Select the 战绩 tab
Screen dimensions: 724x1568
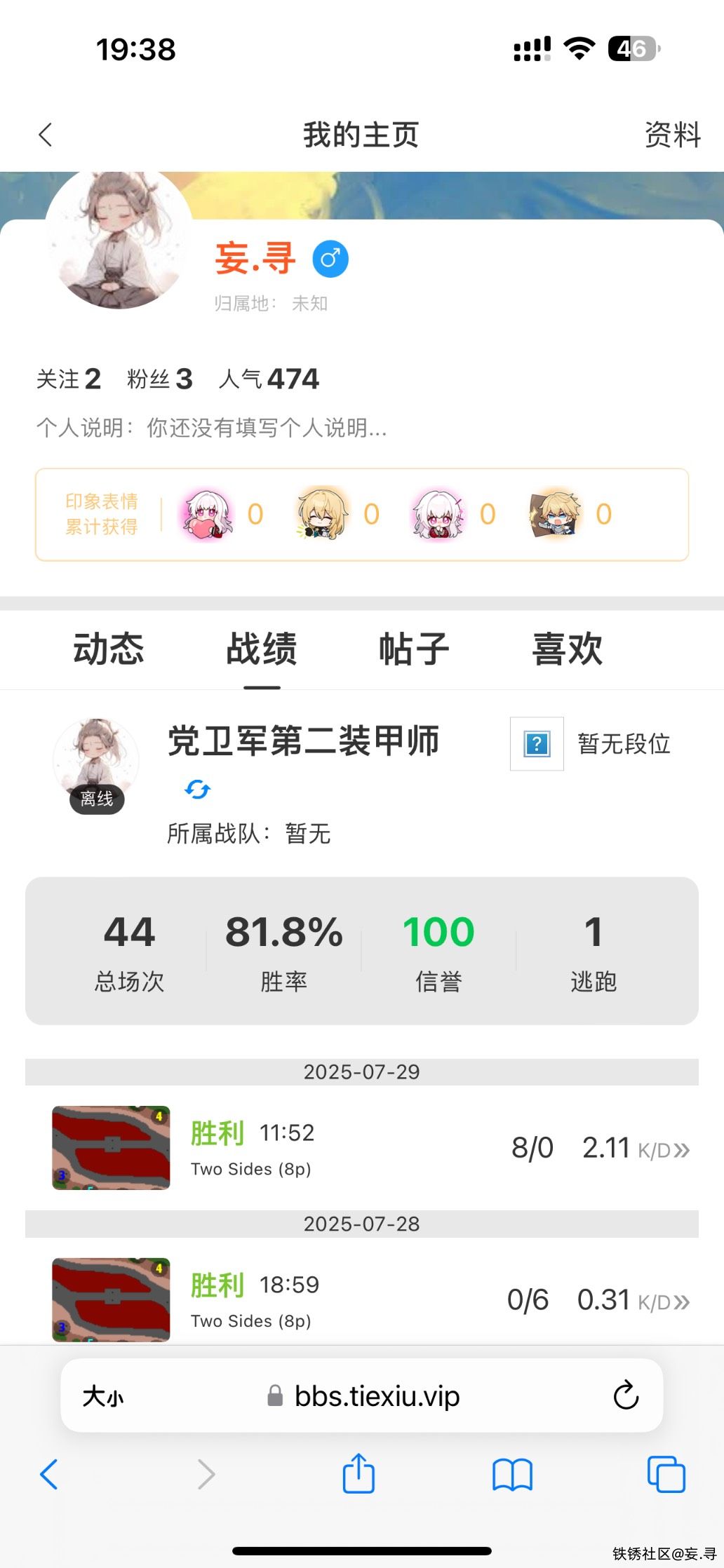pos(262,649)
